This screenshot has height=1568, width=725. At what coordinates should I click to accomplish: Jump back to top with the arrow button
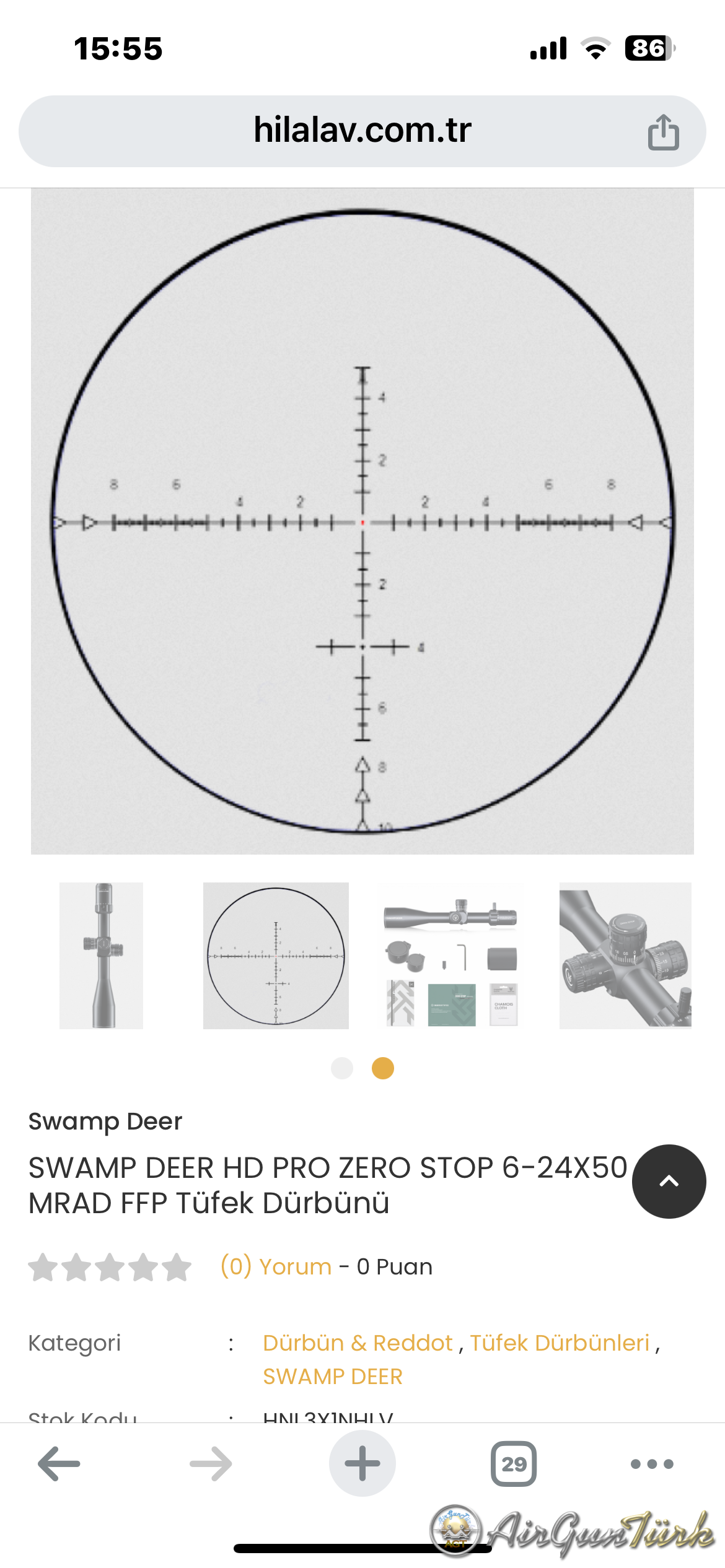pyautogui.click(x=669, y=1181)
